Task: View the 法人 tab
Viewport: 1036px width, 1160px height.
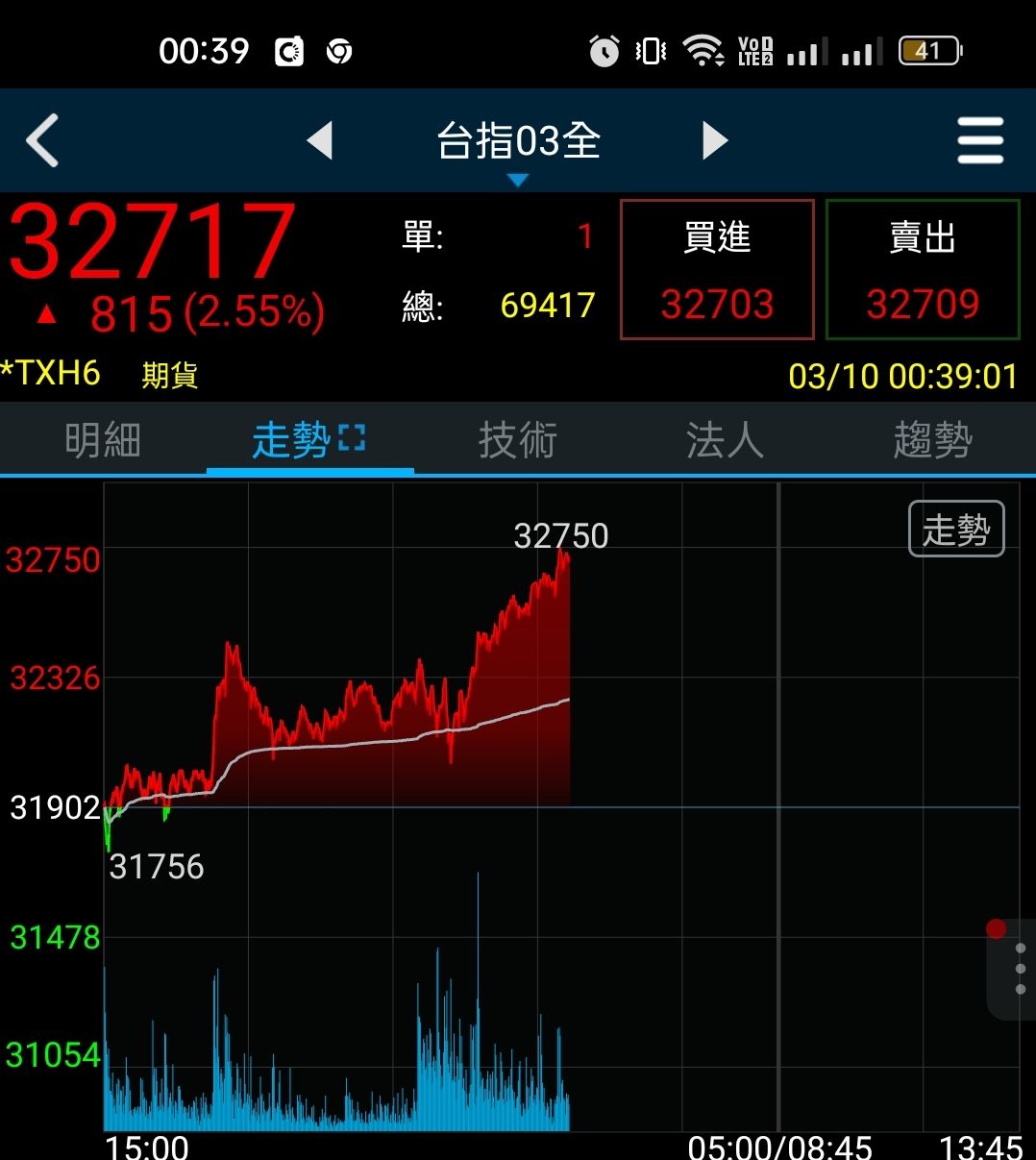Action: tap(725, 440)
